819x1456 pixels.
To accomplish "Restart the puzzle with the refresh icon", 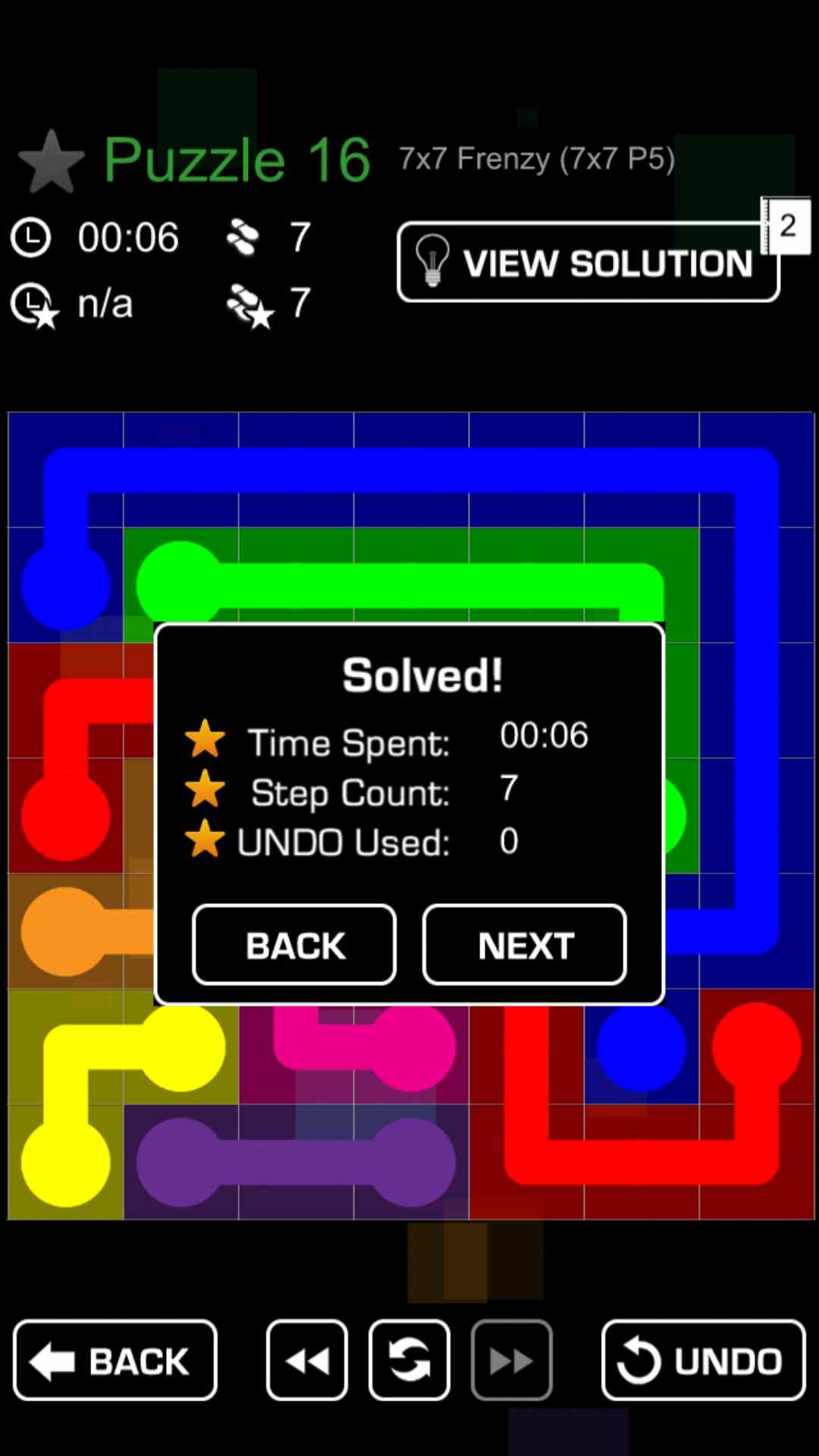I will 409,1360.
